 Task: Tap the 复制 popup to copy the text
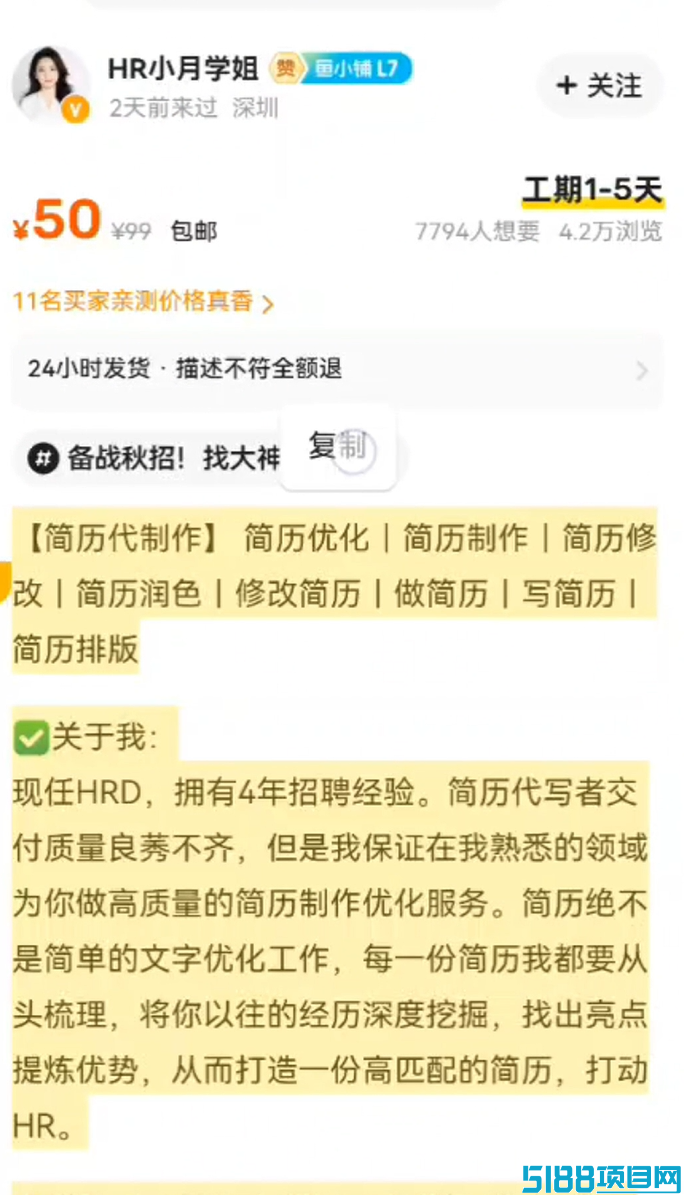337,447
